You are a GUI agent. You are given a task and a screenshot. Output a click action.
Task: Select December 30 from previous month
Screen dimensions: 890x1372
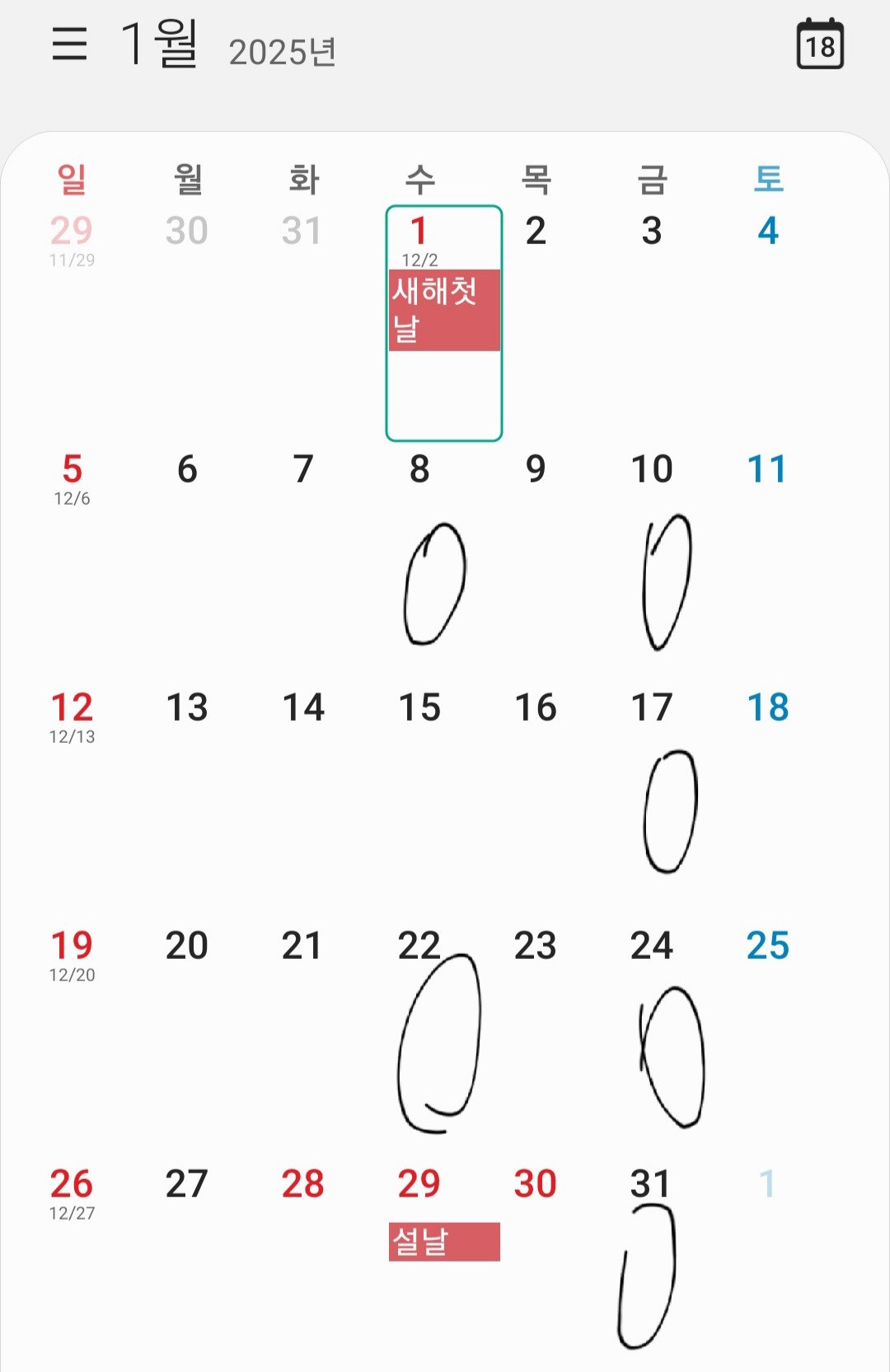(187, 232)
